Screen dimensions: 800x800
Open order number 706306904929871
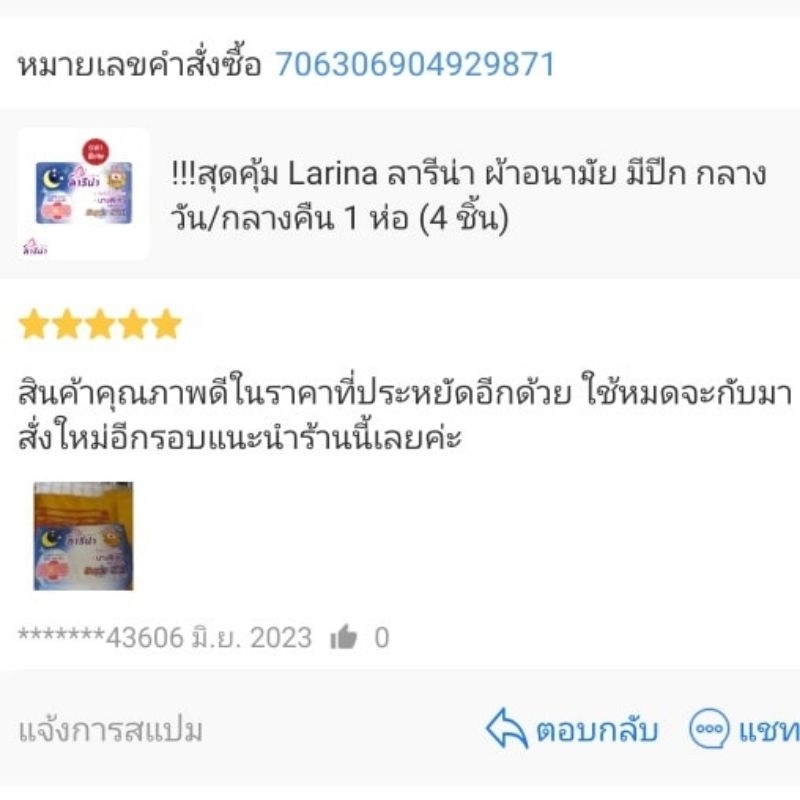[415, 65]
